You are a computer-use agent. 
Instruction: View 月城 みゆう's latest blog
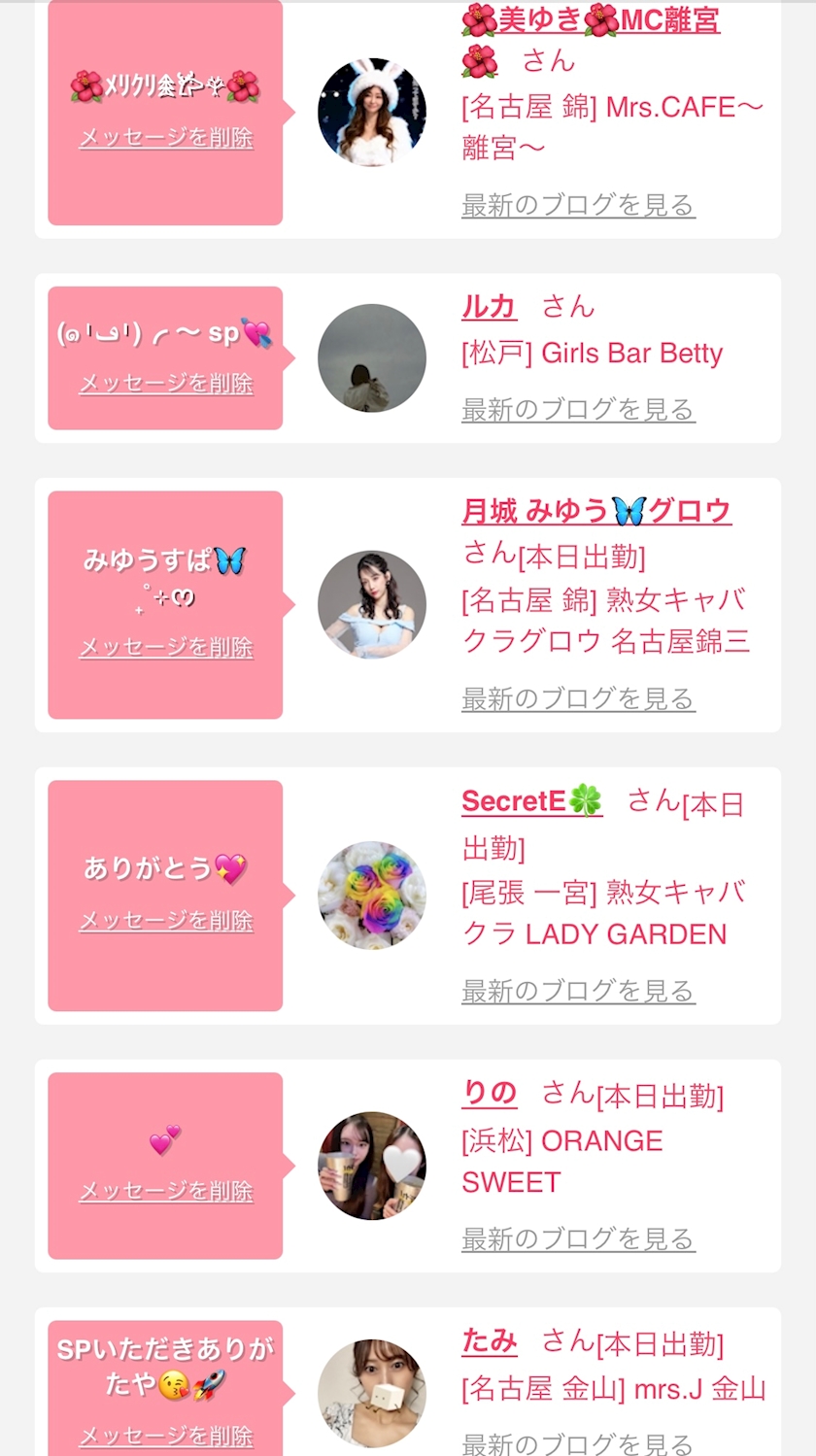(578, 698)
